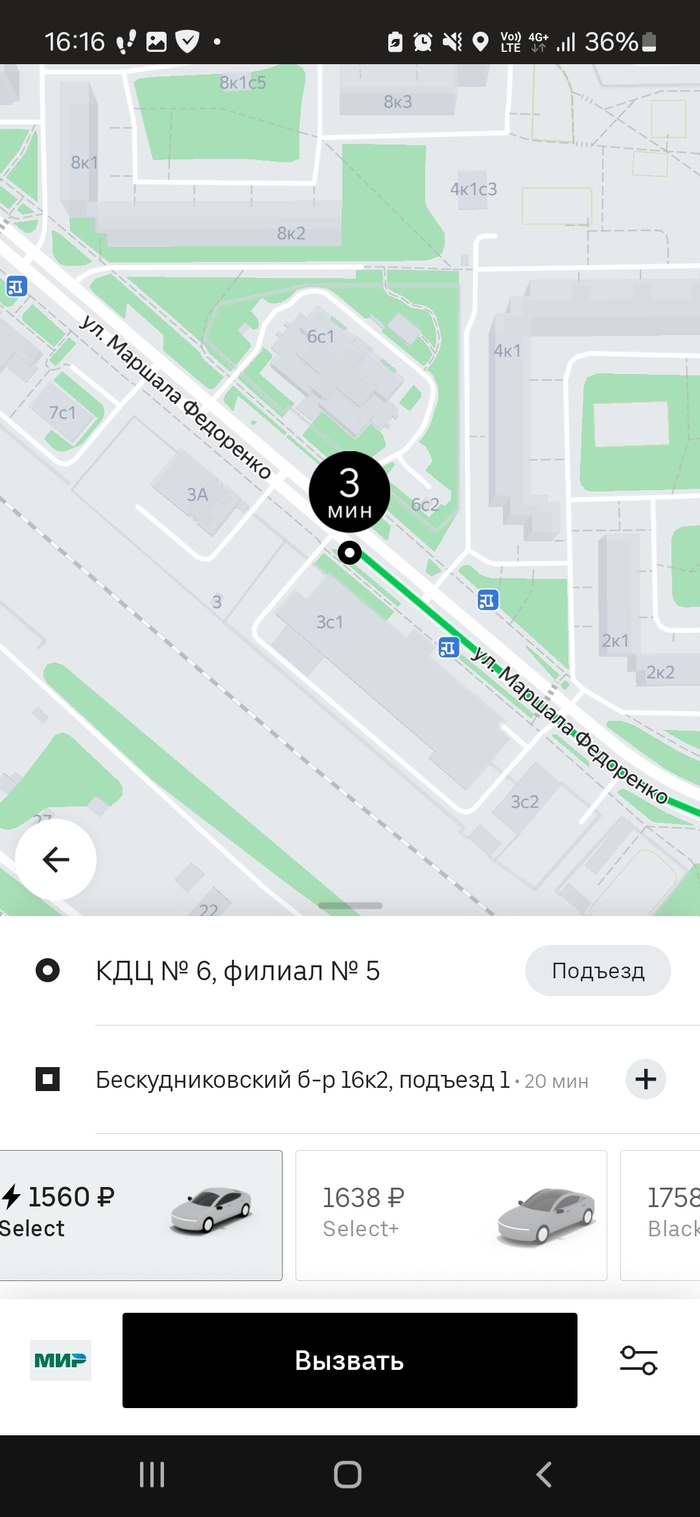
Task: Open recent apps in navigation bar
Action: click(152, 1473)
